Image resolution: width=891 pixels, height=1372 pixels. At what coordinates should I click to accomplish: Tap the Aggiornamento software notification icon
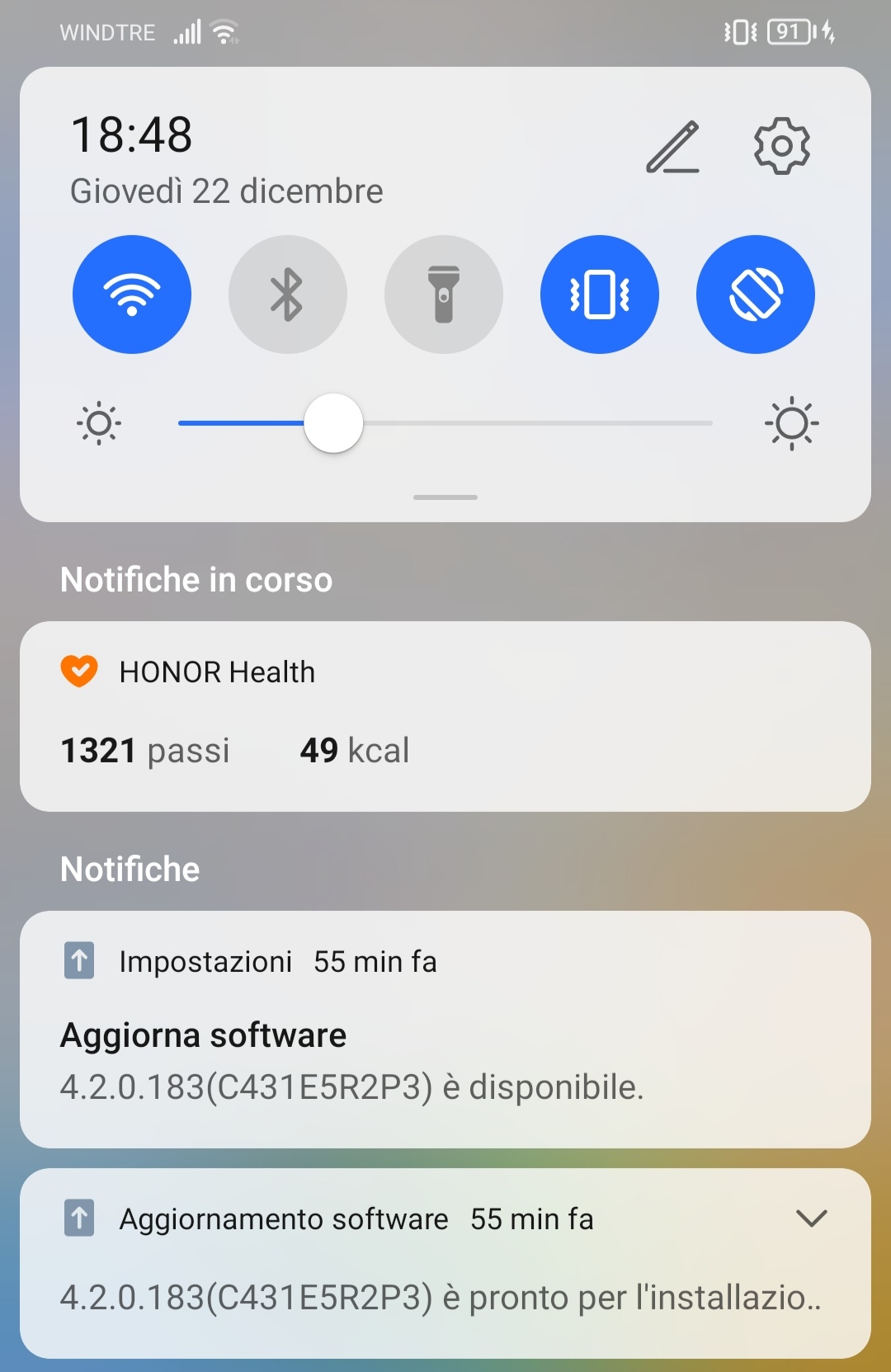click(x=78, y=1219)
